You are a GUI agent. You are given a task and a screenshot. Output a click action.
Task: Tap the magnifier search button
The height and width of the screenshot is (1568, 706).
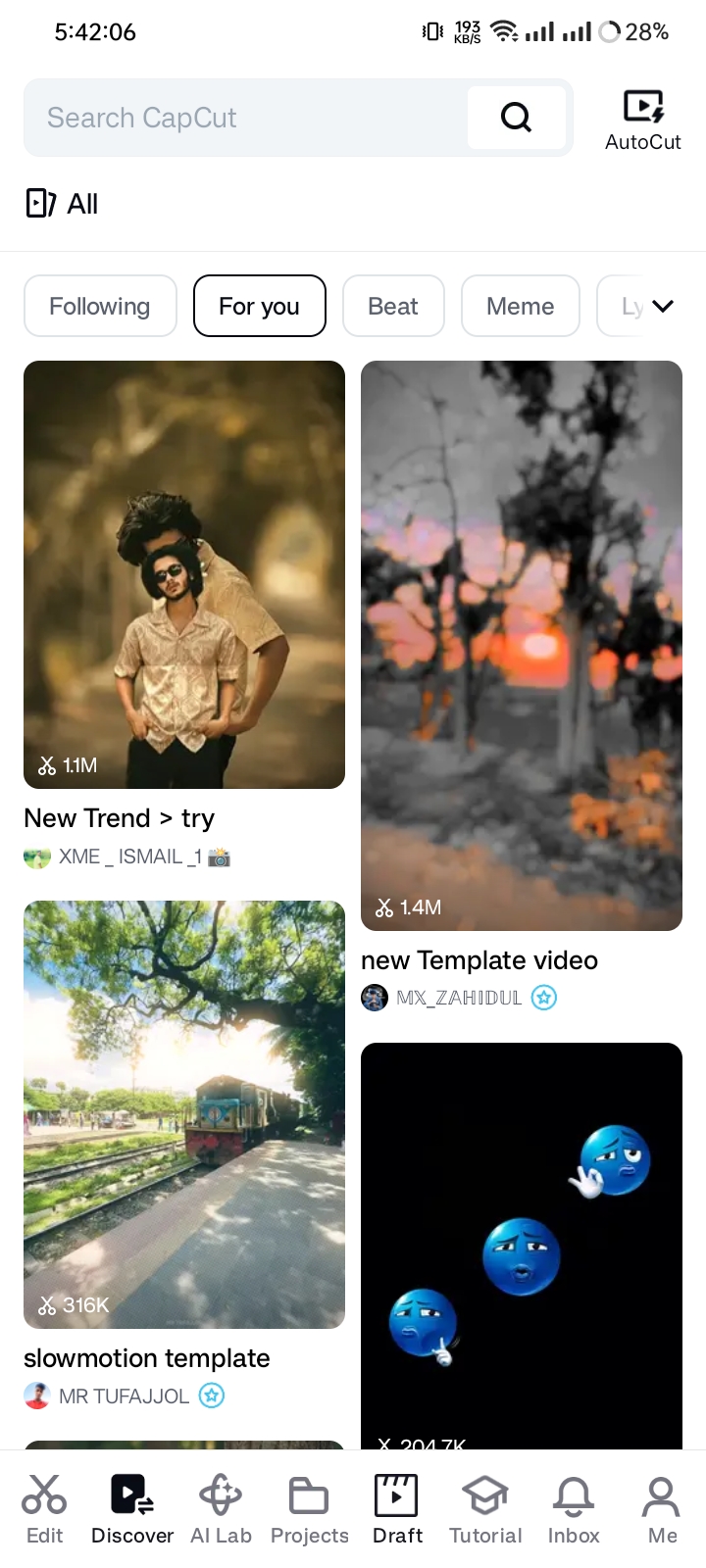(x=516, y=118)
